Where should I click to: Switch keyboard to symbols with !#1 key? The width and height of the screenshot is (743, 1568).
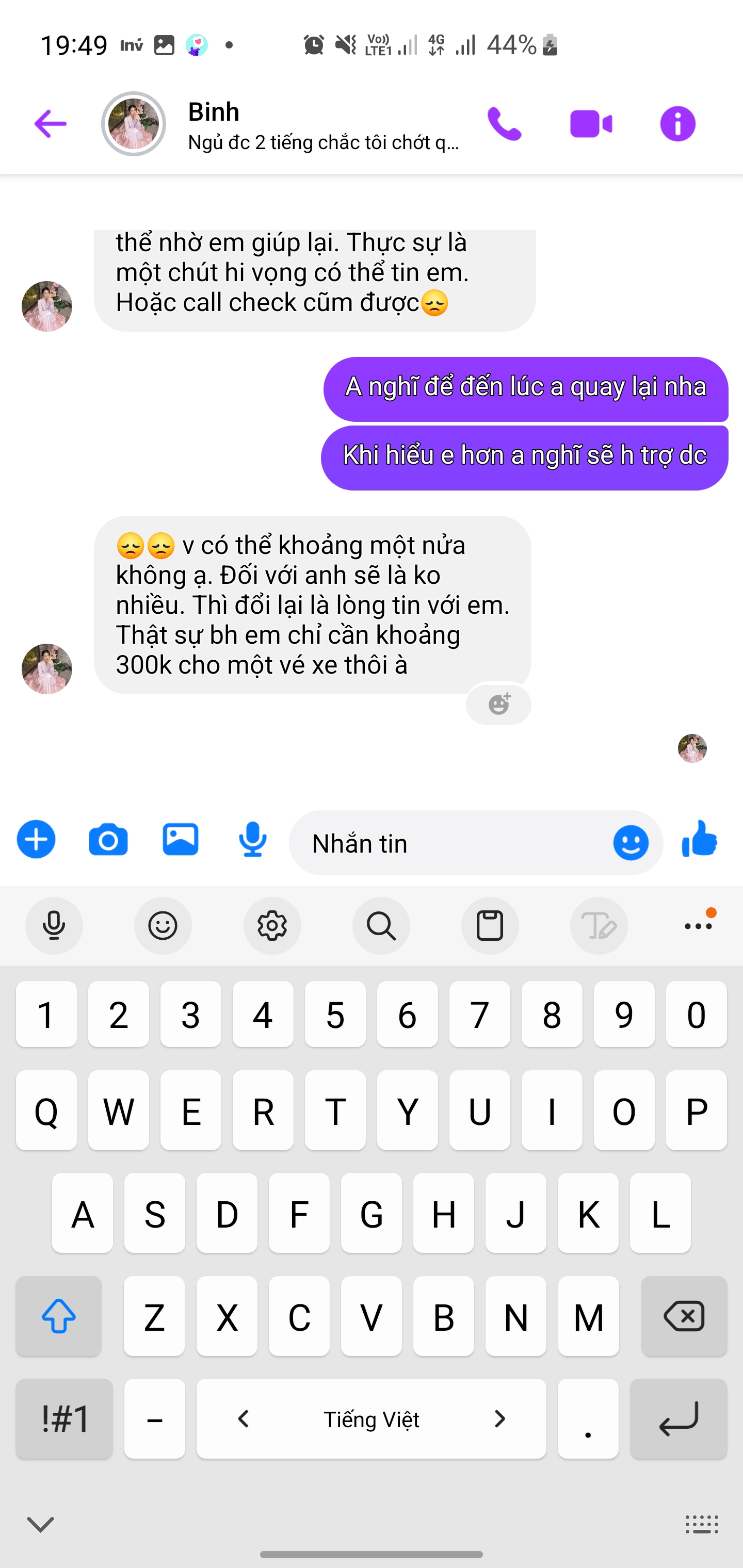(64, 1419)
